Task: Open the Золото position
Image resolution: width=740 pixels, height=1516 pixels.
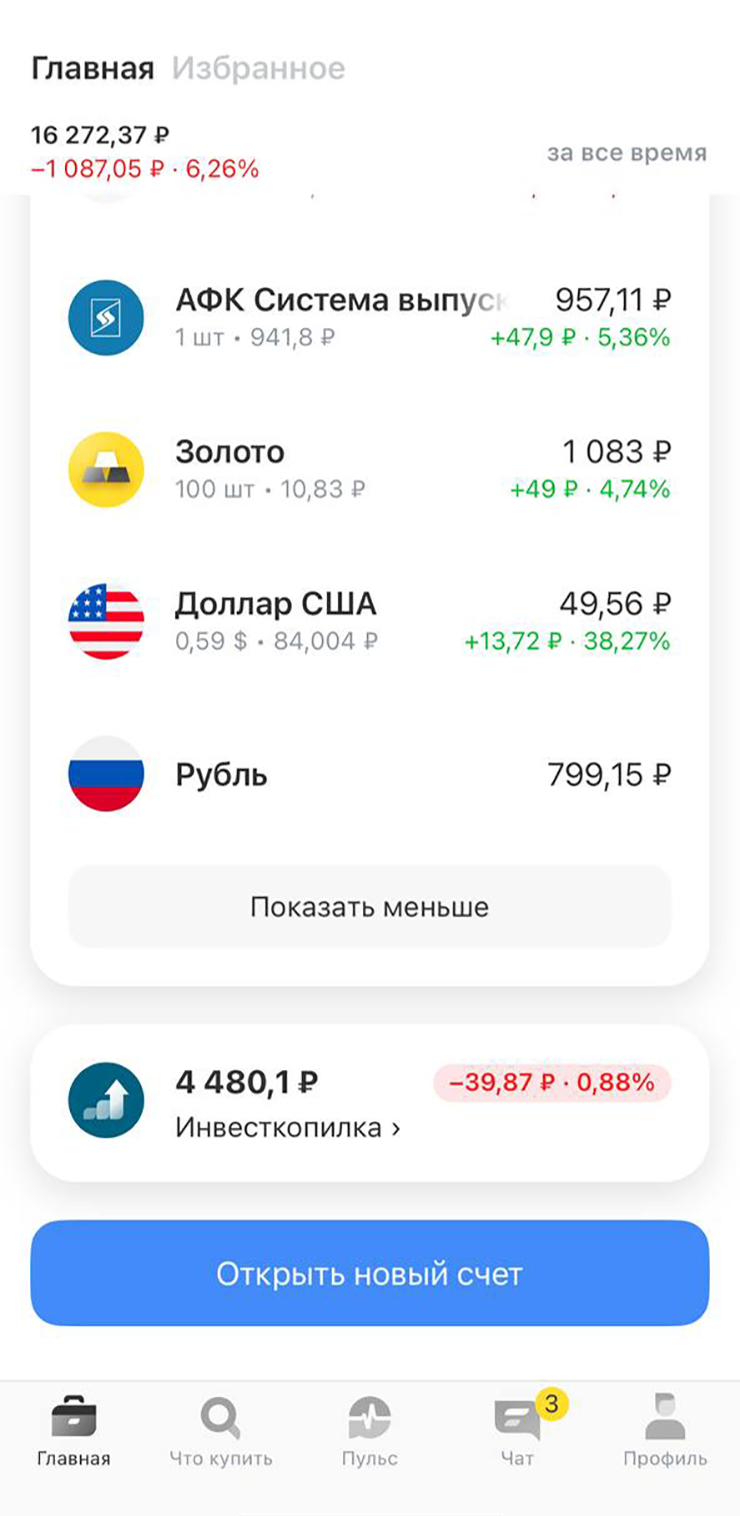Action: [369, 470]
